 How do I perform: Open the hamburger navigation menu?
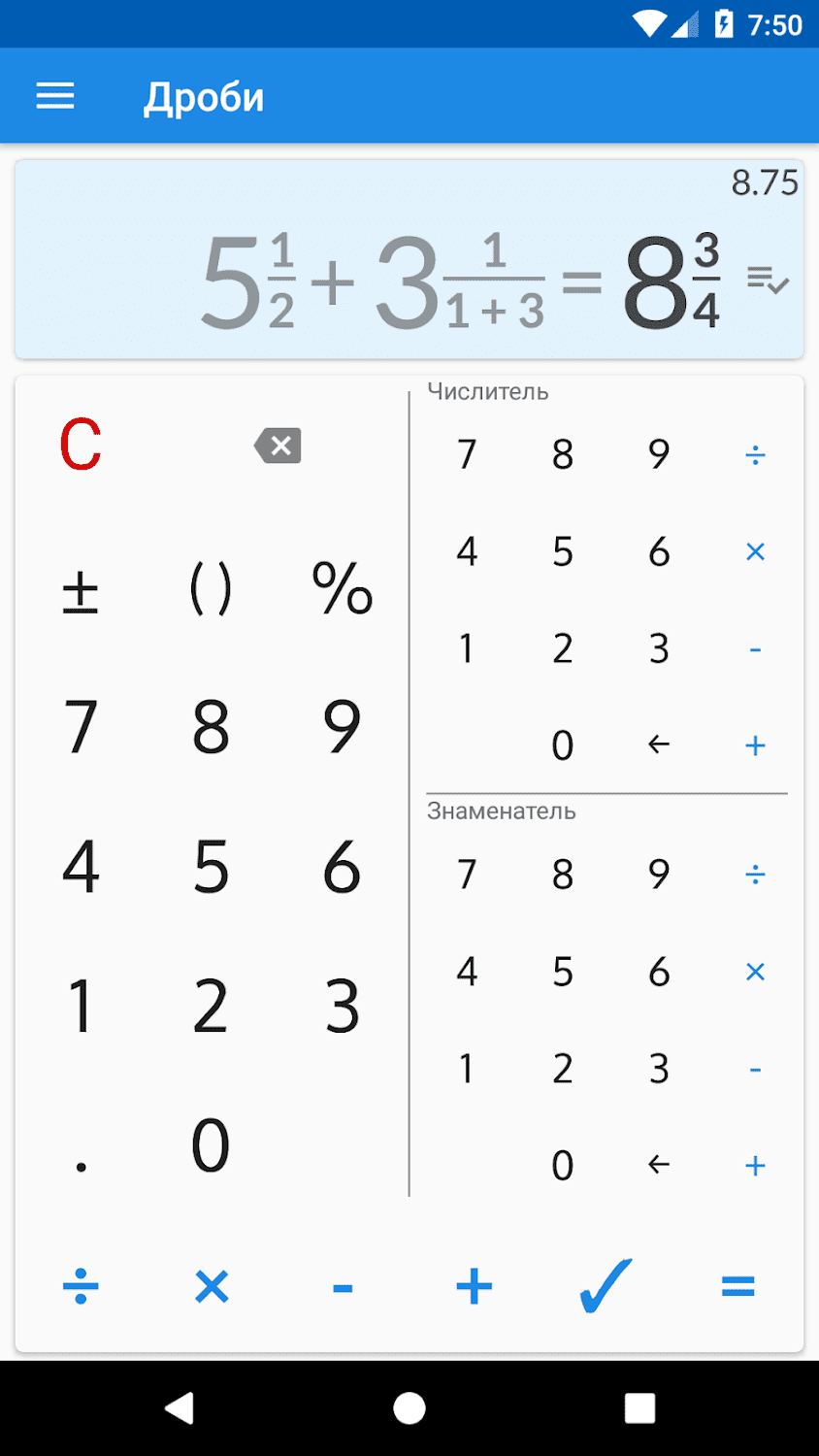[55, 96]
